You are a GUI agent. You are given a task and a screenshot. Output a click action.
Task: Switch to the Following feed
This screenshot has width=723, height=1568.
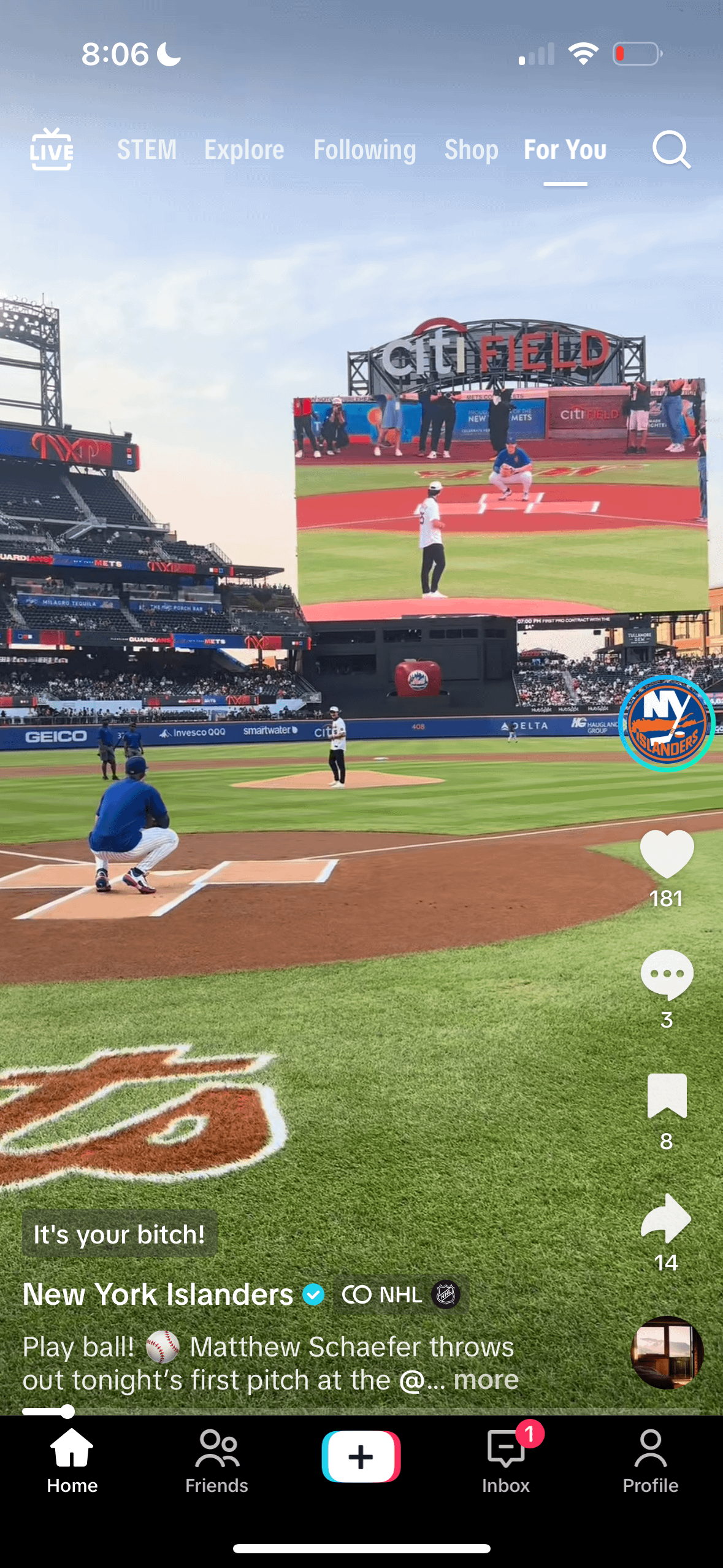pos(365,150)
